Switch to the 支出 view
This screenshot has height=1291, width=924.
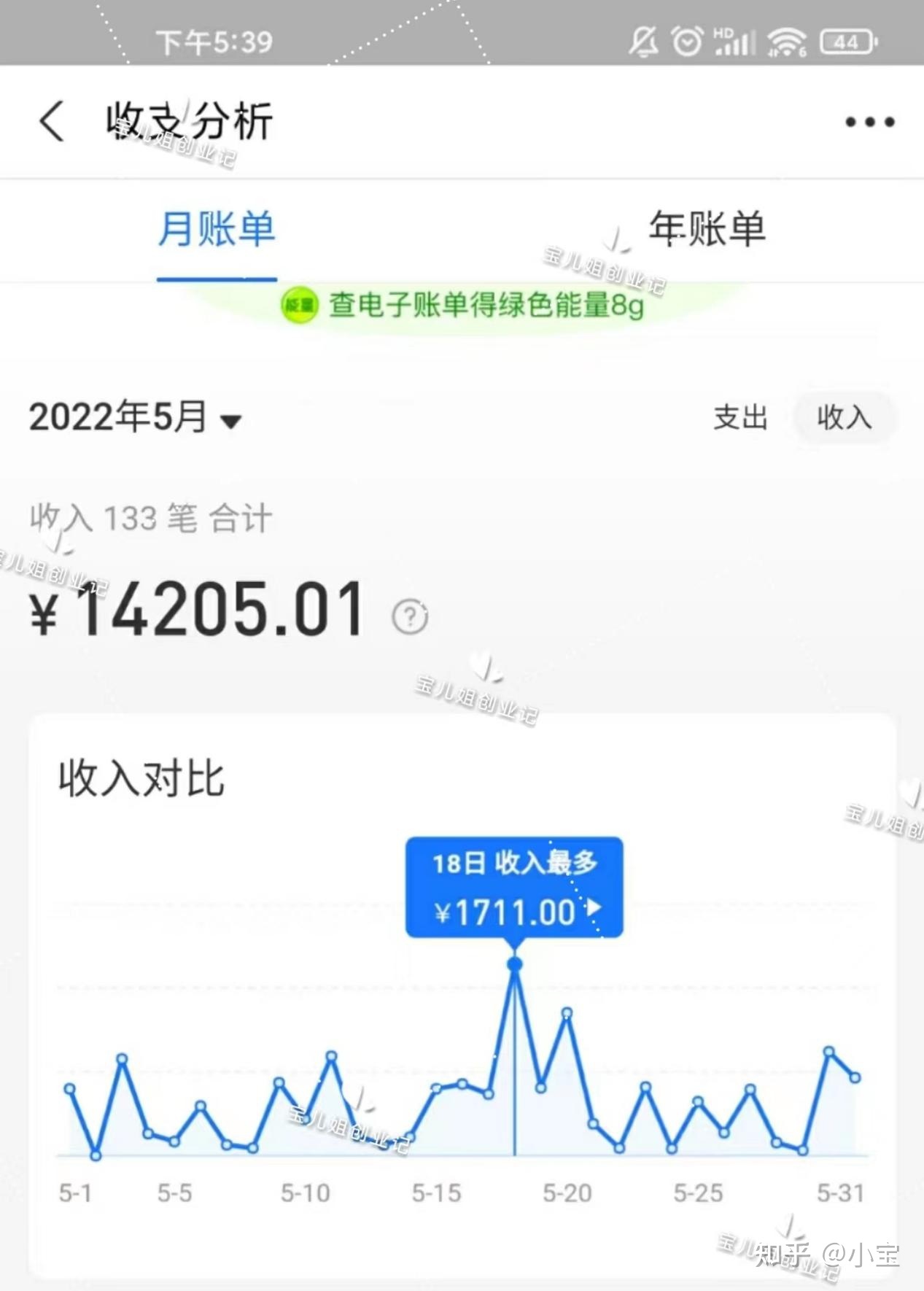pos(740,419)
